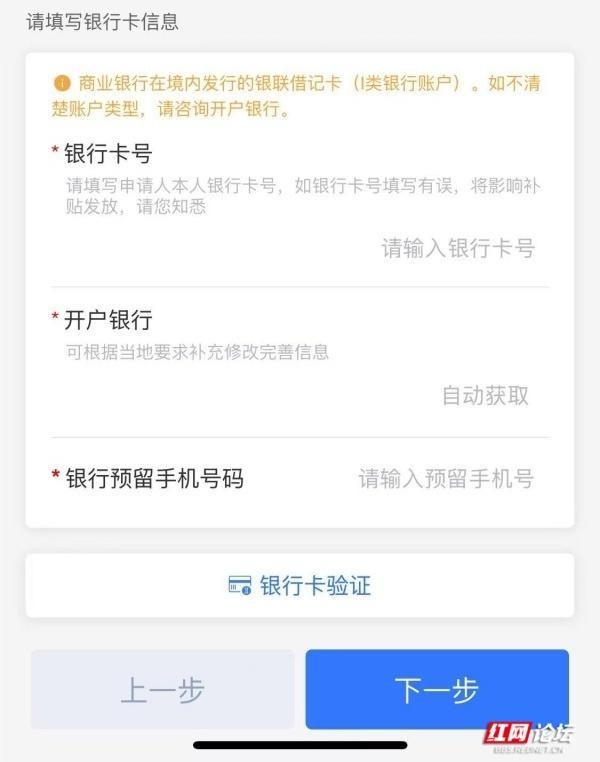The image size is (600, 762).
Task: Tap the 请输入银行卡号 card number field
Action: pyautogui.click(x=458, y=249)
